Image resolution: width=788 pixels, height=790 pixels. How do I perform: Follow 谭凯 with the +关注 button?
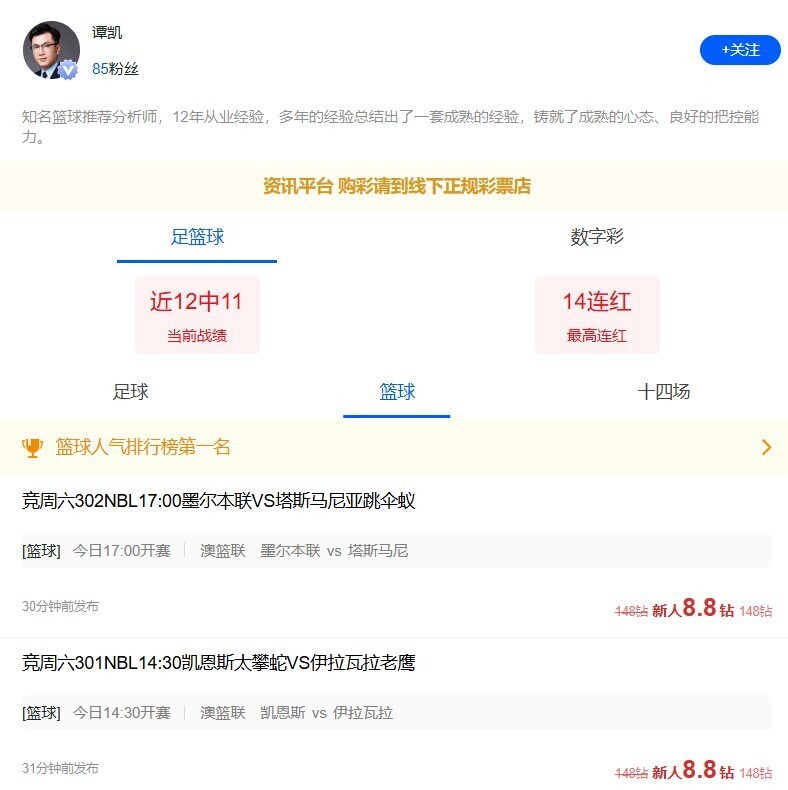point(739,50)
